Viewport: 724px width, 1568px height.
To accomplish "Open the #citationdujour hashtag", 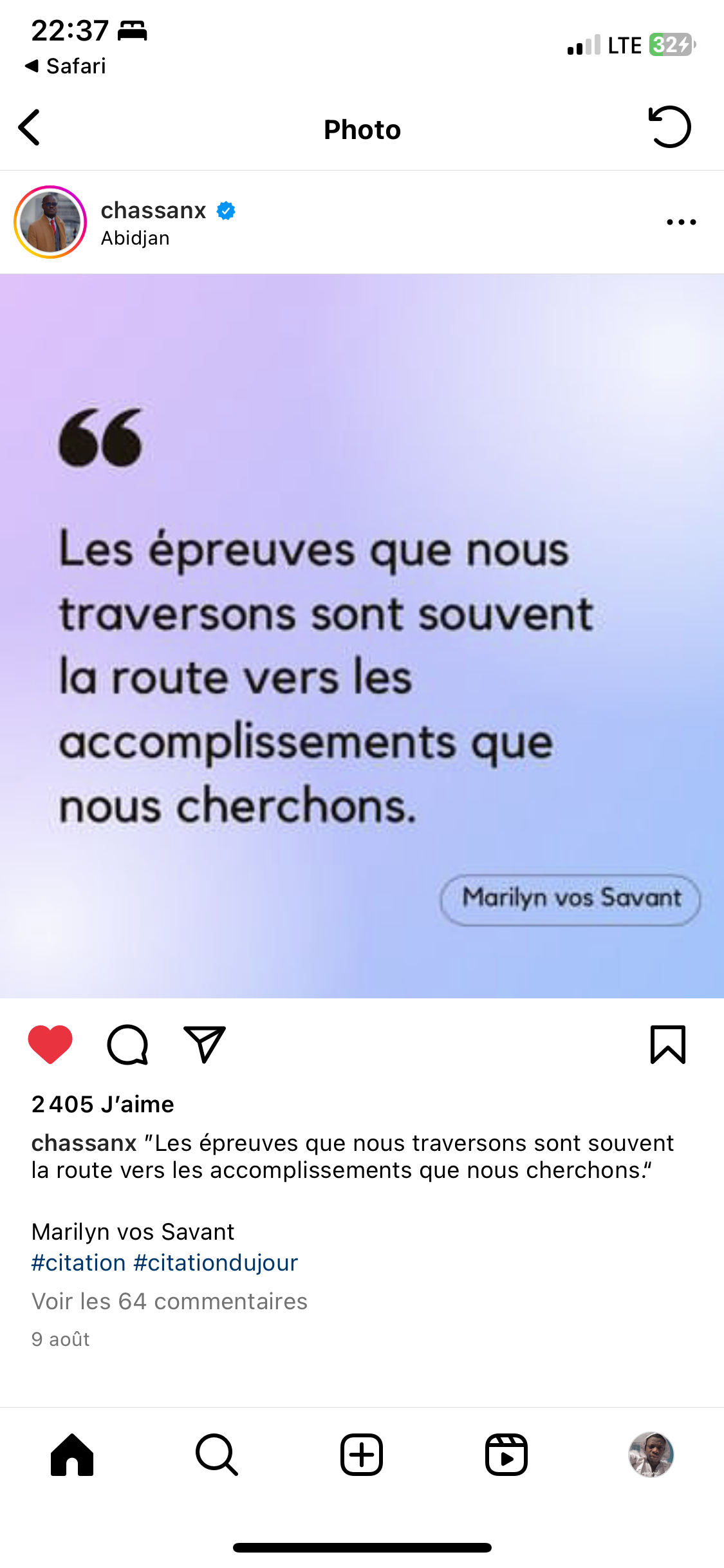I will (216, 1262).
